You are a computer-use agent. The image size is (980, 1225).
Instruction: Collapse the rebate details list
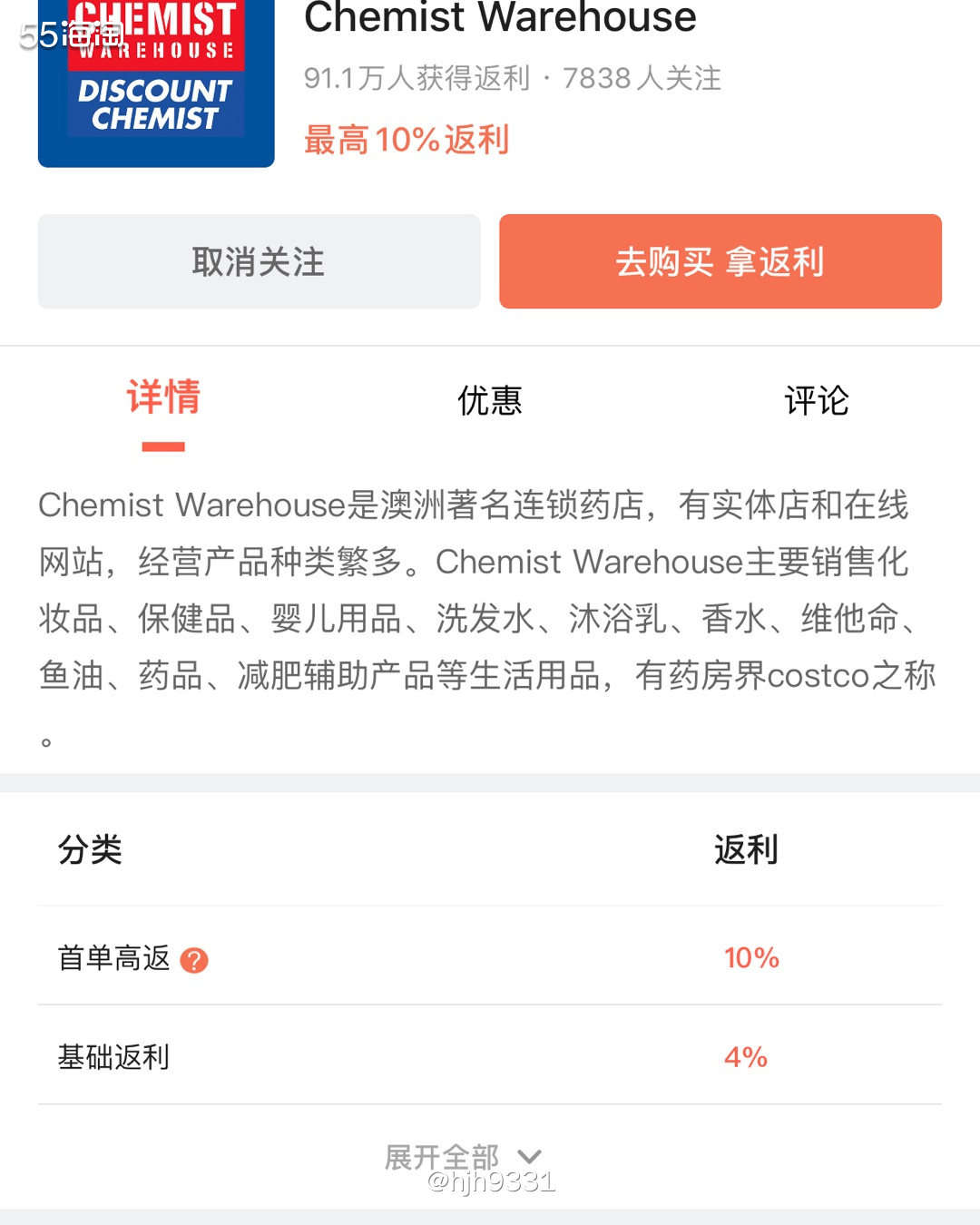pos(463,1155)
